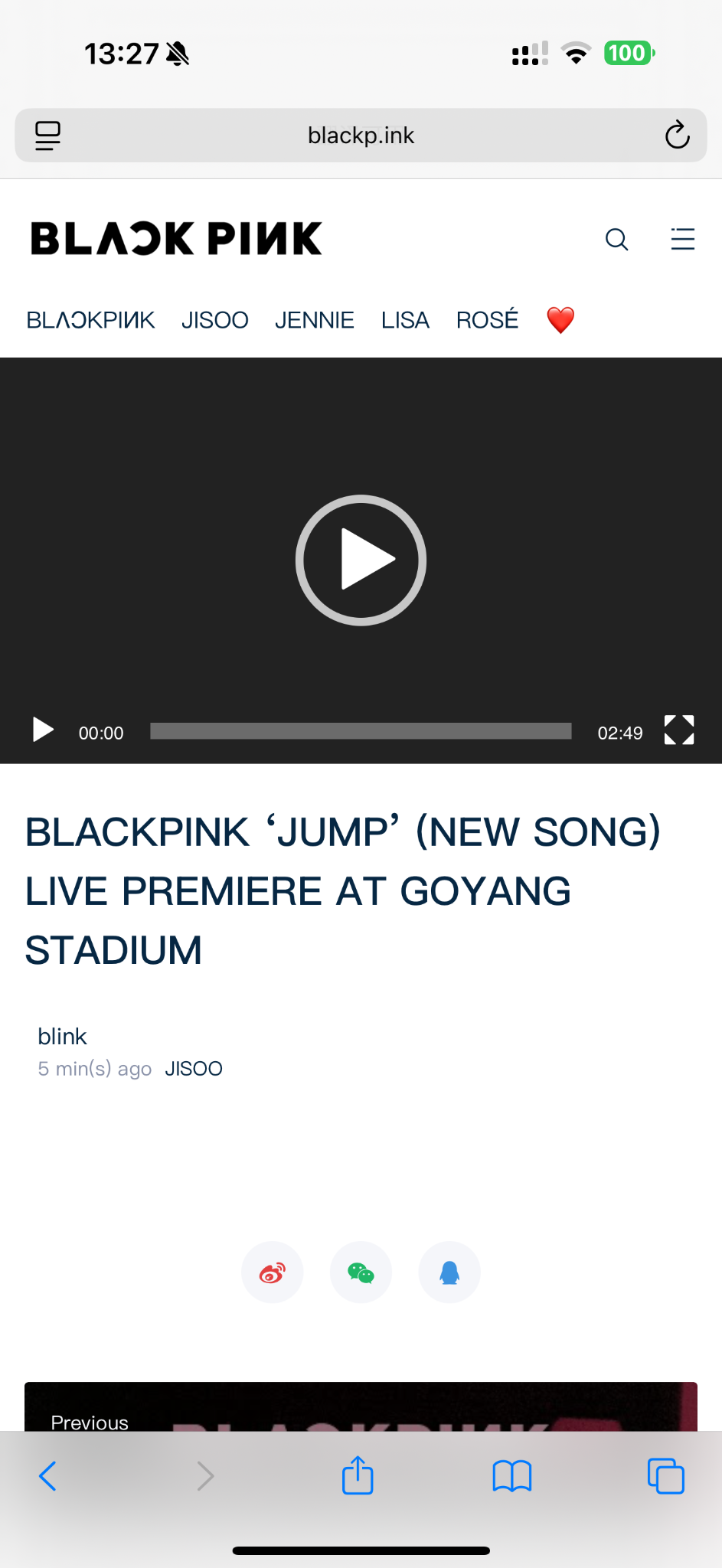Viewport: 722px width, 1568px height.
Task: View author blink's profile
Action: [63, 1037]
